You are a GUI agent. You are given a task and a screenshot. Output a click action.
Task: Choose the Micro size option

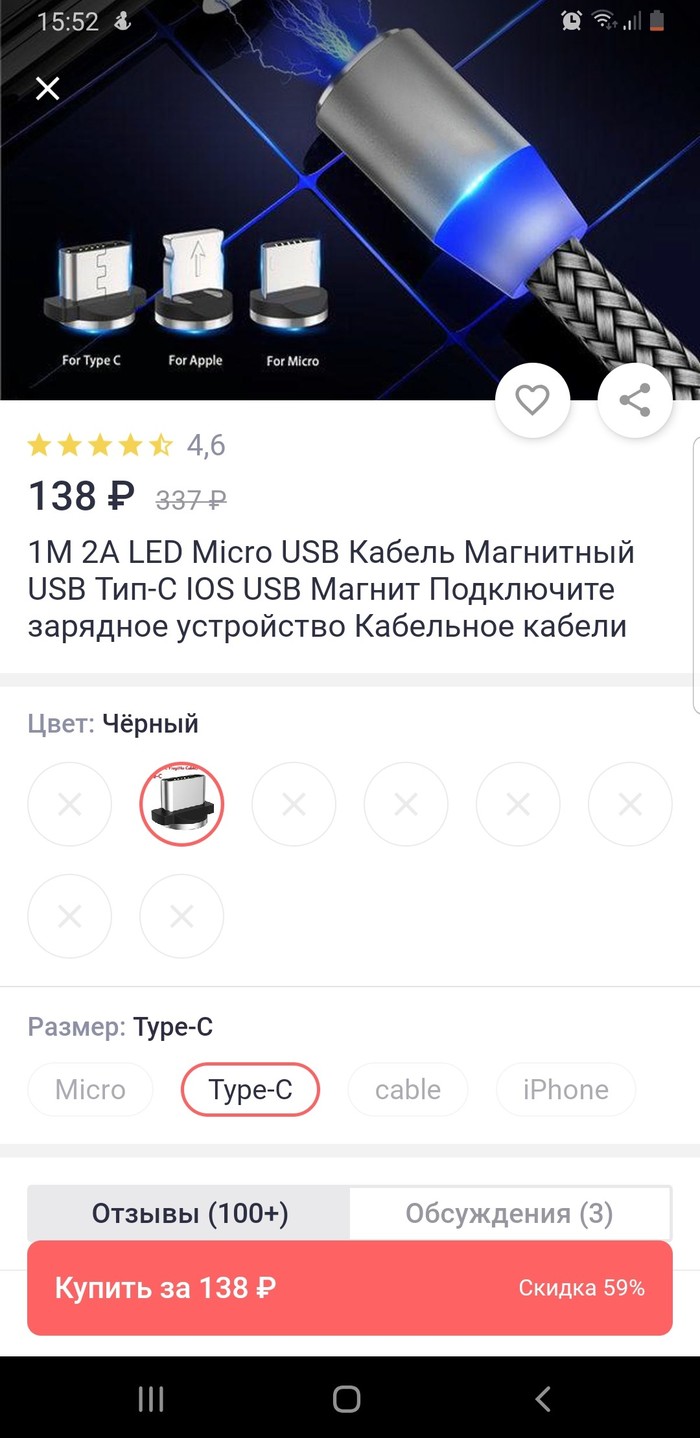[90, 1089]
